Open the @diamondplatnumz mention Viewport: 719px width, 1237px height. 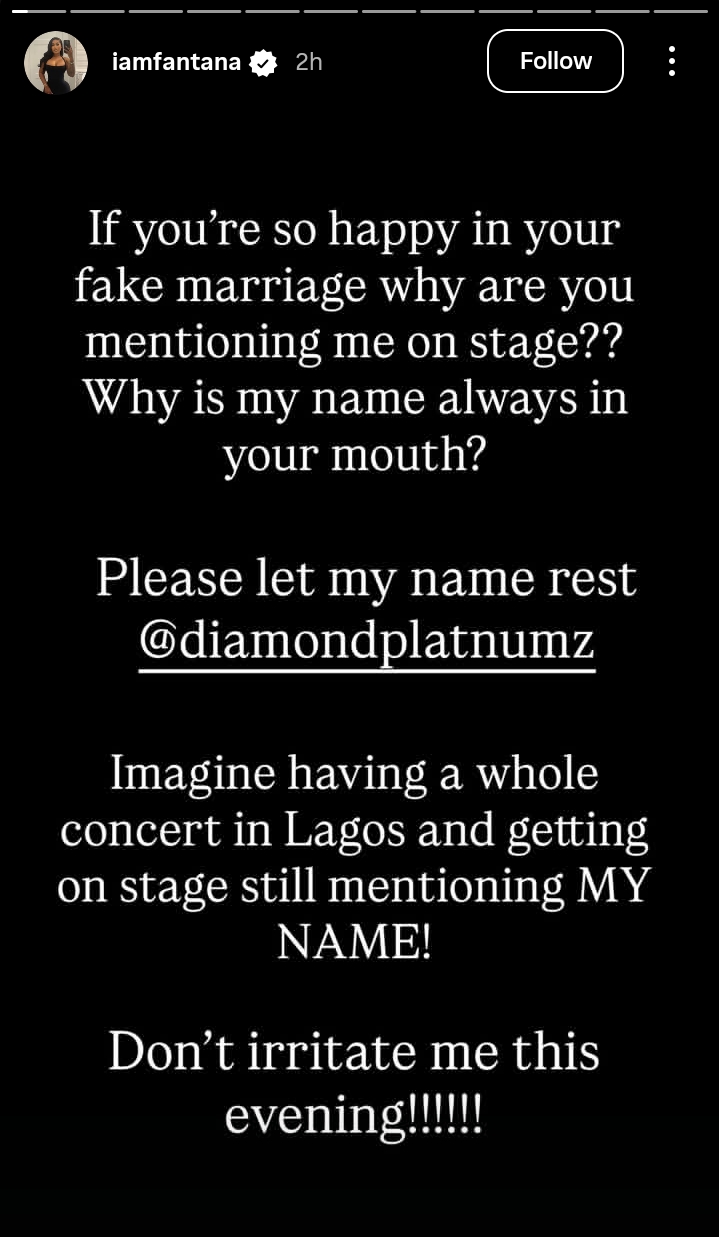click(x=366, y=637)
